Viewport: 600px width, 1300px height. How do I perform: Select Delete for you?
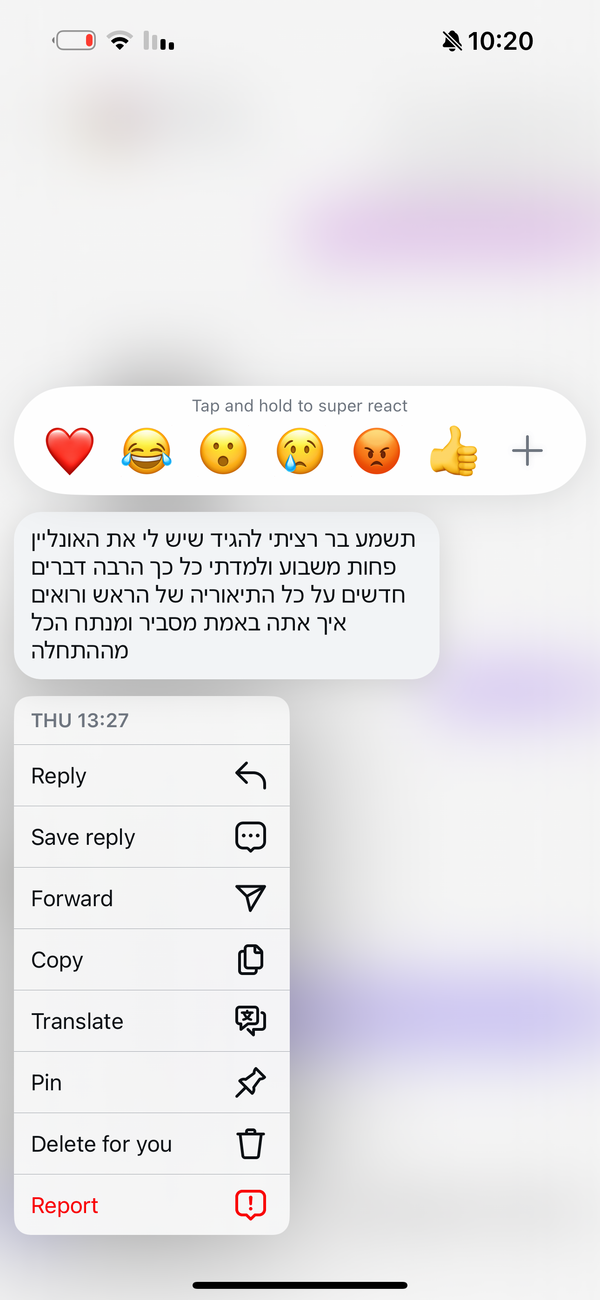click(x=151, y=1144)
